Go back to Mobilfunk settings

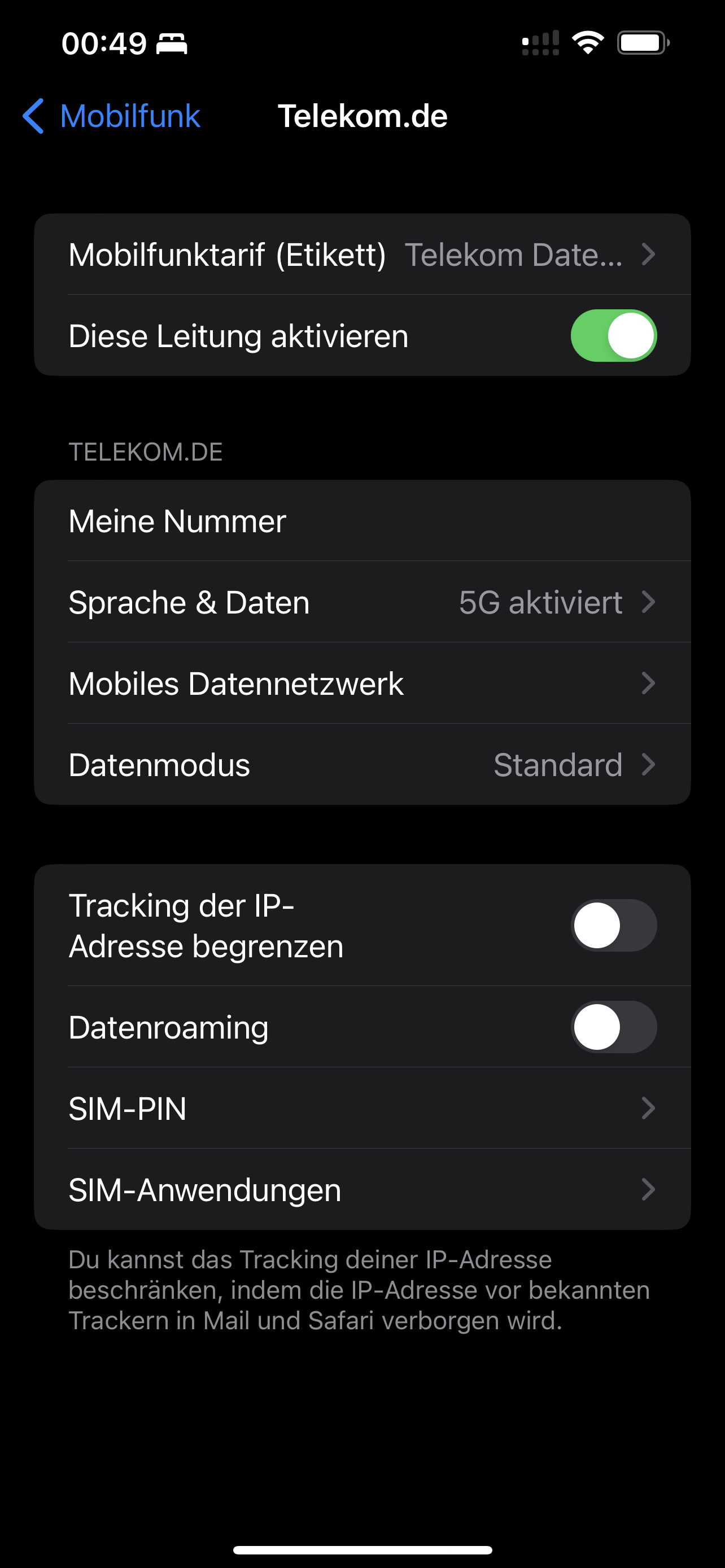point(112,116)
